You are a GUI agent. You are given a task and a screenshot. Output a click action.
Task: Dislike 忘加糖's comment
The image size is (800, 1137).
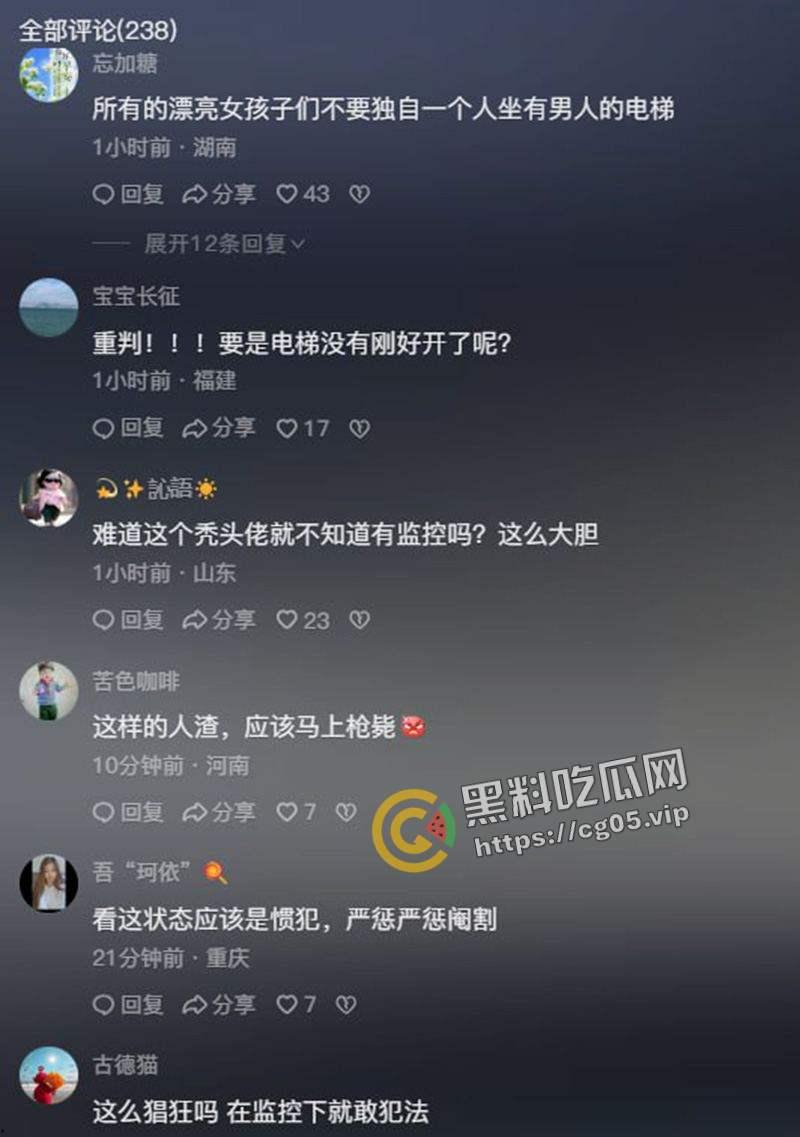click(359, 194)
